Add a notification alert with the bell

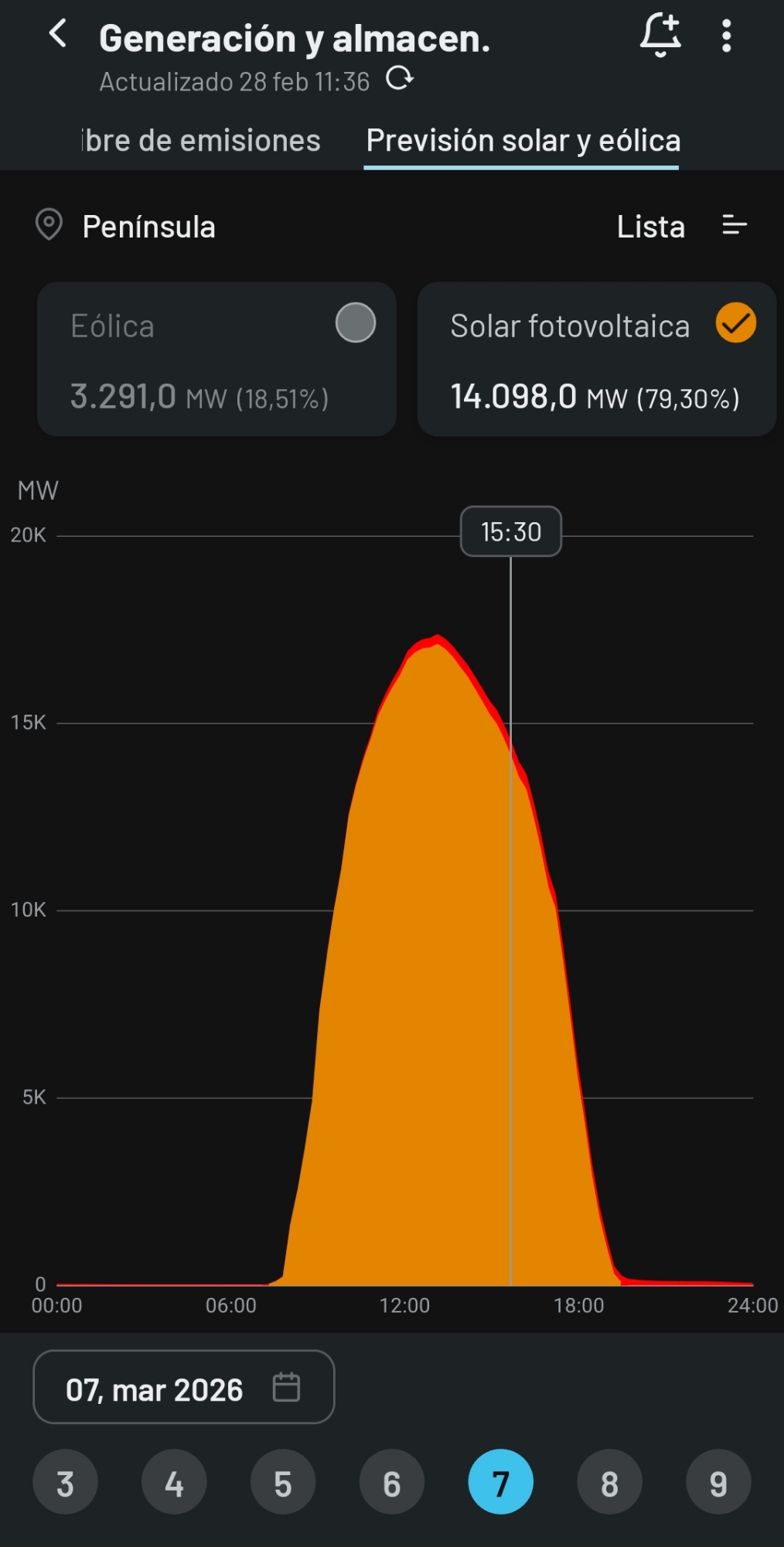click(660, 36)
